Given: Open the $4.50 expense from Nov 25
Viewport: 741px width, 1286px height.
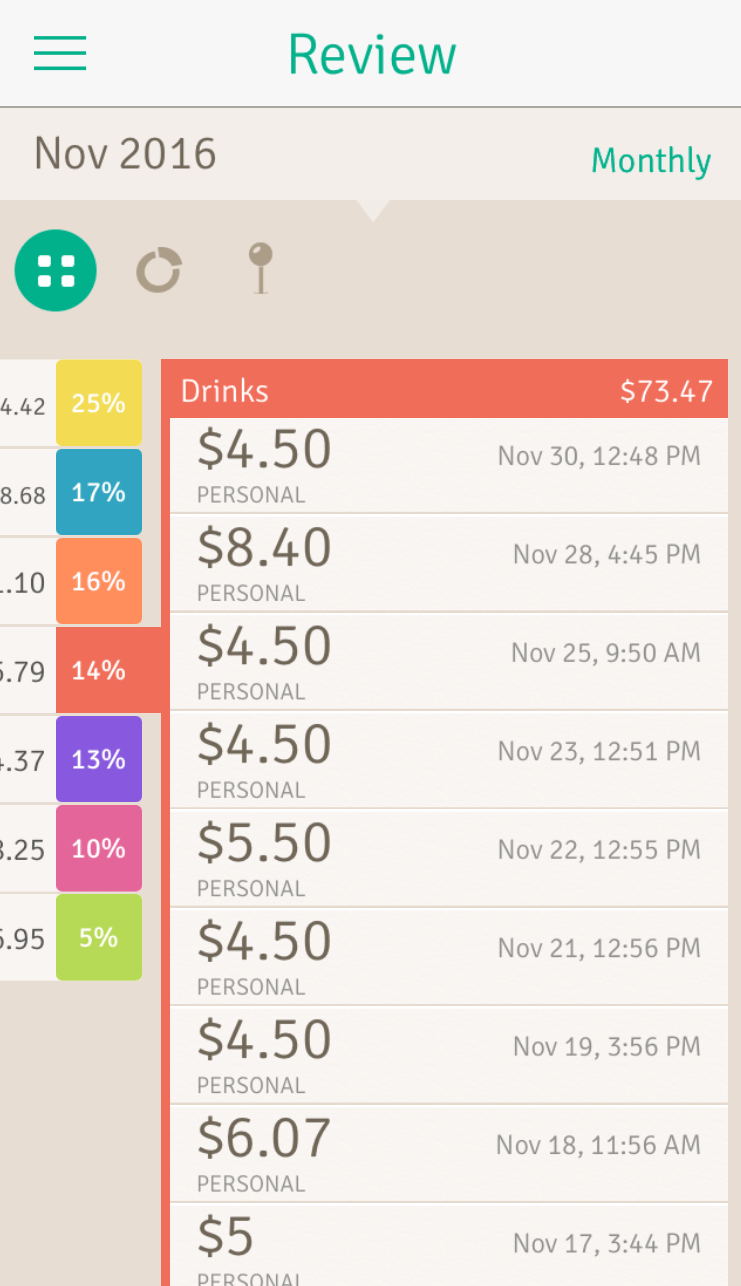Looking at the screenshot, I should (449, 661).
